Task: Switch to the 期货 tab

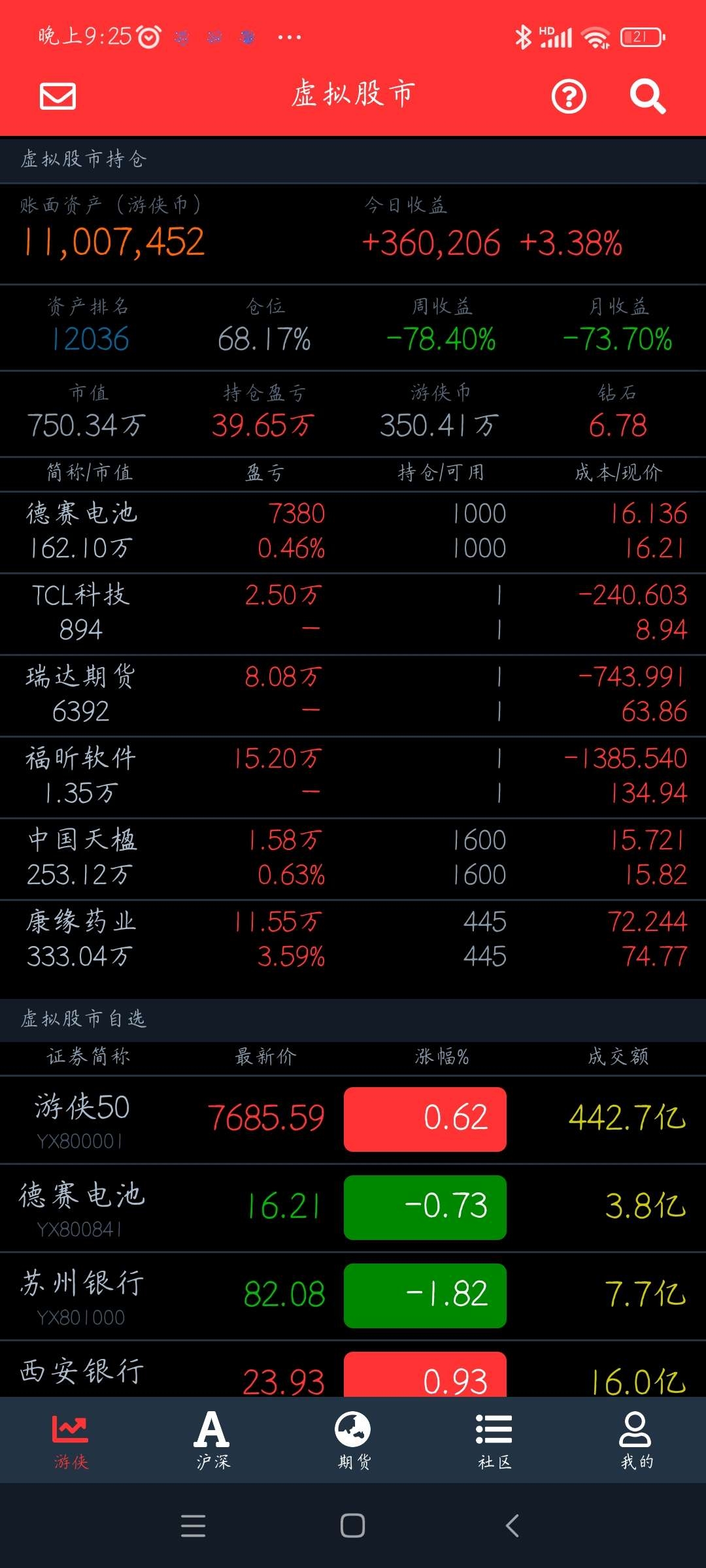Action: click(353, 1440)
